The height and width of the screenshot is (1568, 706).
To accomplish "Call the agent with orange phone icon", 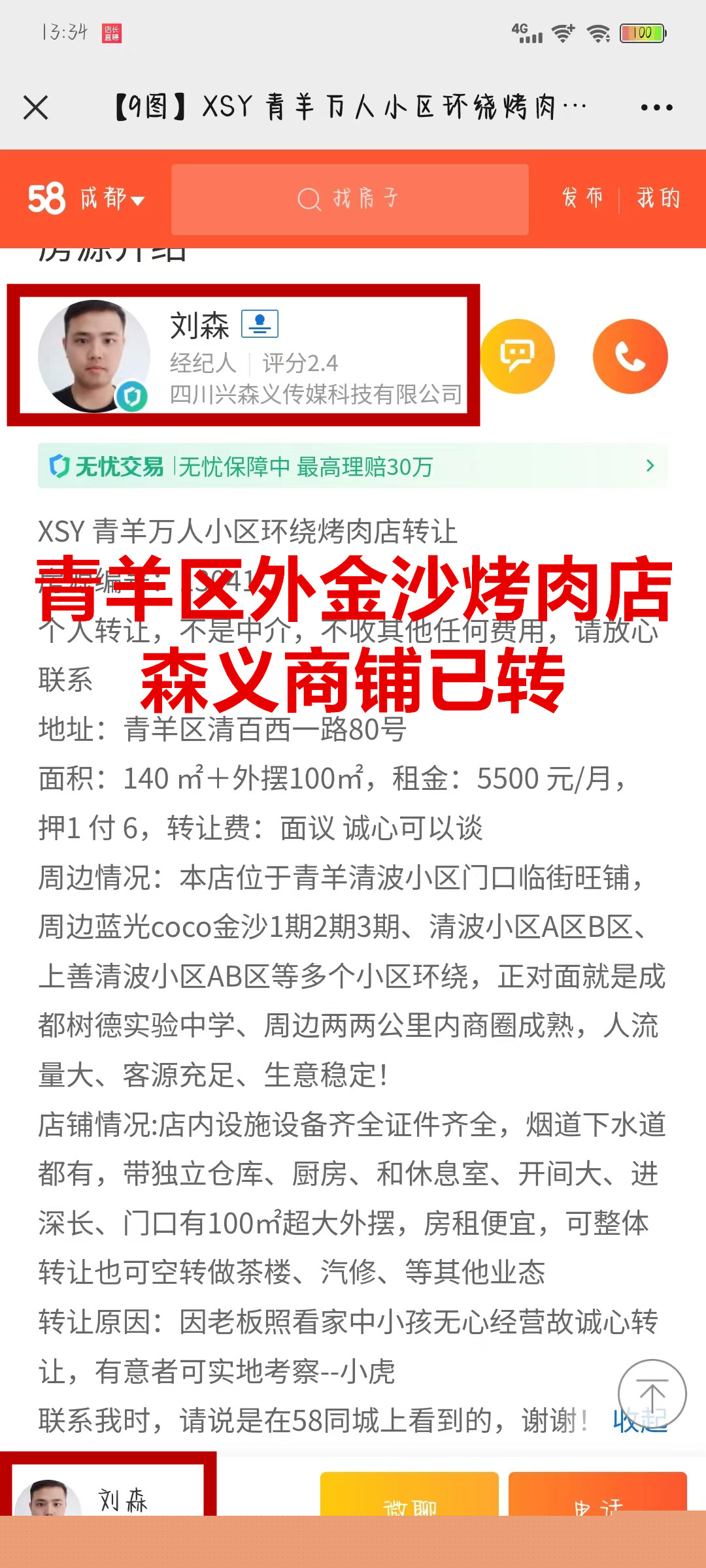I will click(630, 356).
